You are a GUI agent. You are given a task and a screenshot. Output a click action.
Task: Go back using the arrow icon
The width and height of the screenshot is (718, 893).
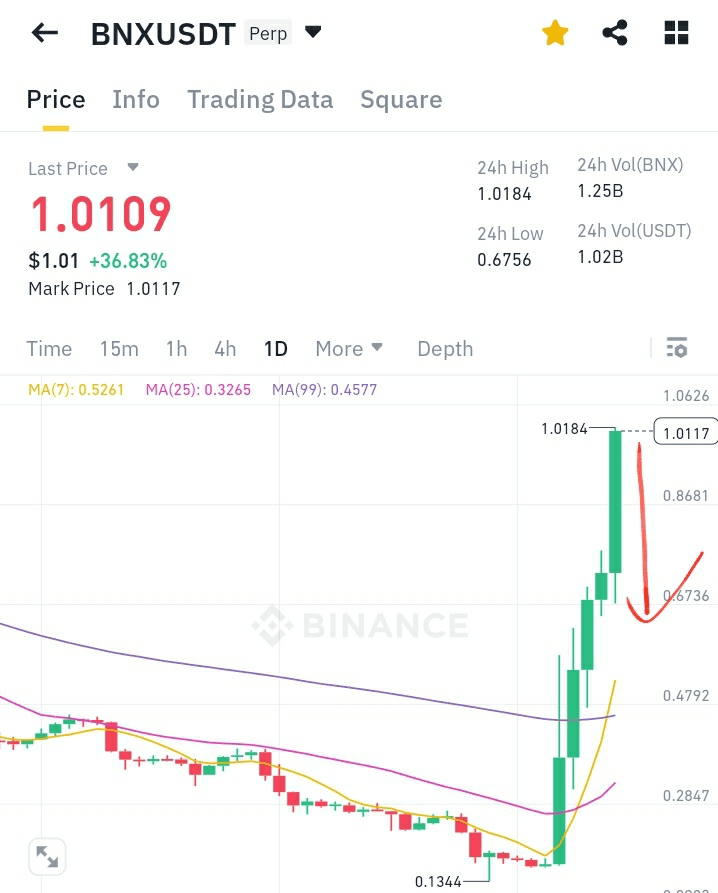click(x=45, y=33)
